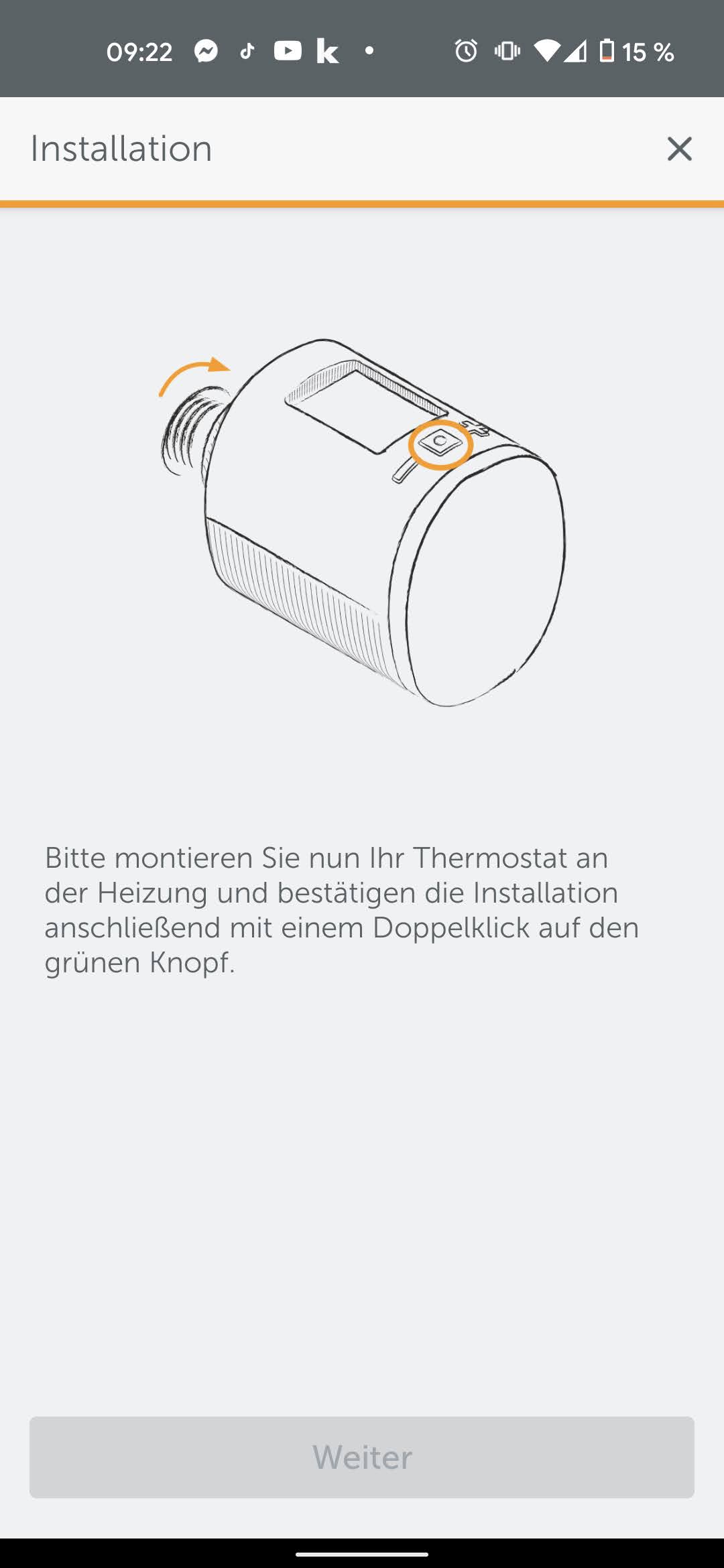724x1568 pixels.
Task: Tap the Weiter button
Action: point(362,1457)
